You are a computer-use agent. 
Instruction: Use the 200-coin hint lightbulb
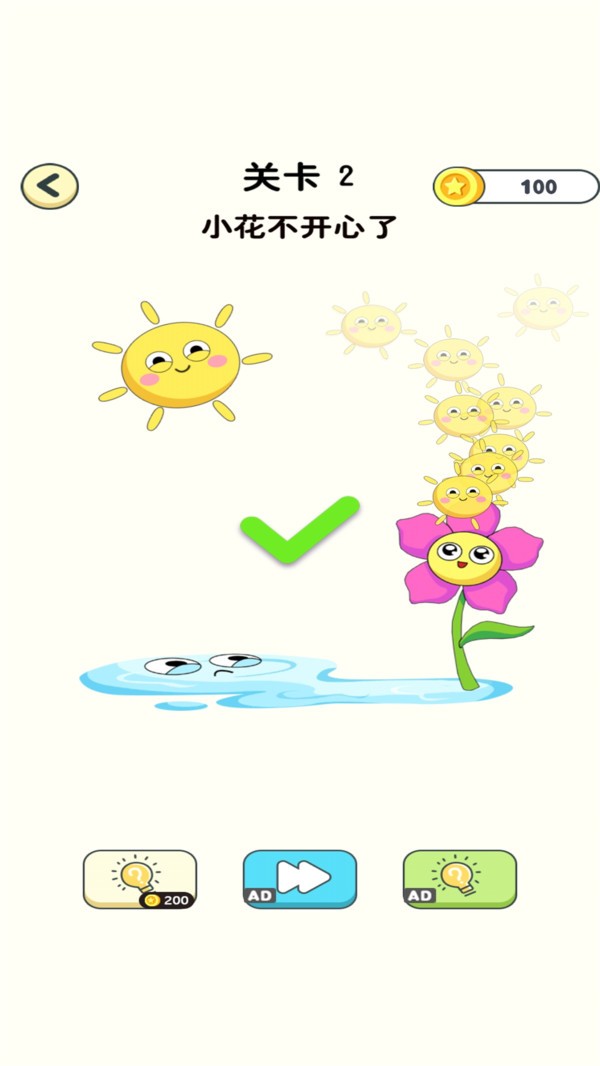(140, 879)
